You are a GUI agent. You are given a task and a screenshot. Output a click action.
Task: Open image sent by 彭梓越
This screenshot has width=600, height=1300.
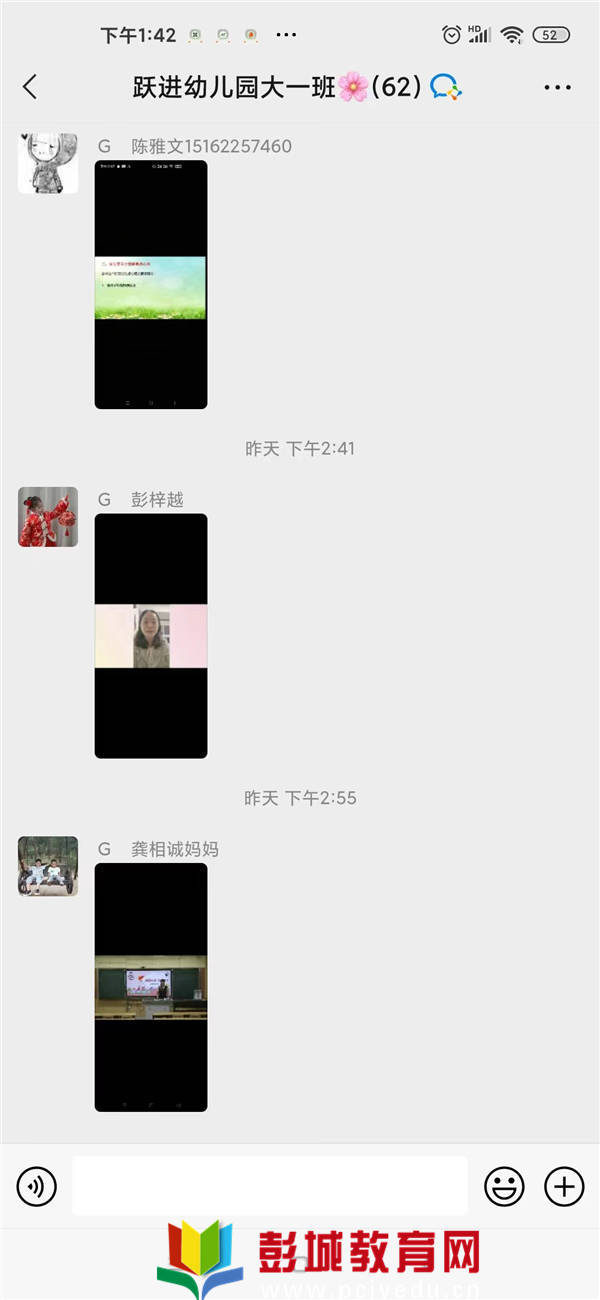(x=151, y=636)
